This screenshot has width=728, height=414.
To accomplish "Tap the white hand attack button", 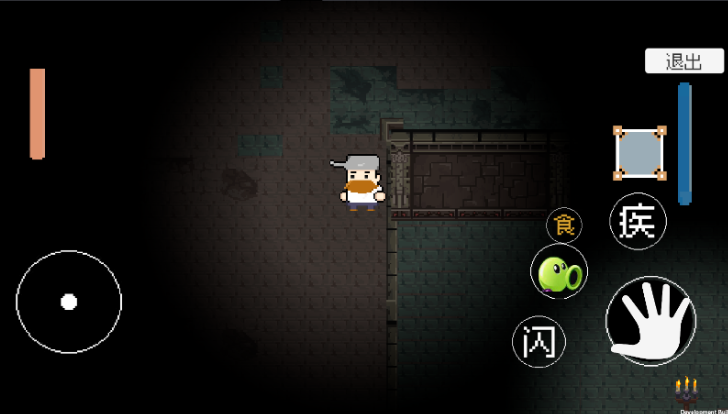I will coord(651,321).
